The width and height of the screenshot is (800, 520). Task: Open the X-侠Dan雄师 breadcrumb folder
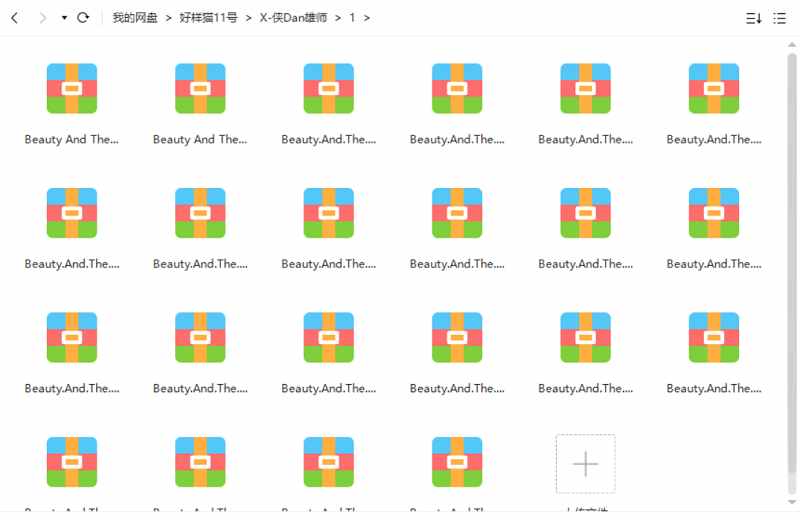point(293,18)
